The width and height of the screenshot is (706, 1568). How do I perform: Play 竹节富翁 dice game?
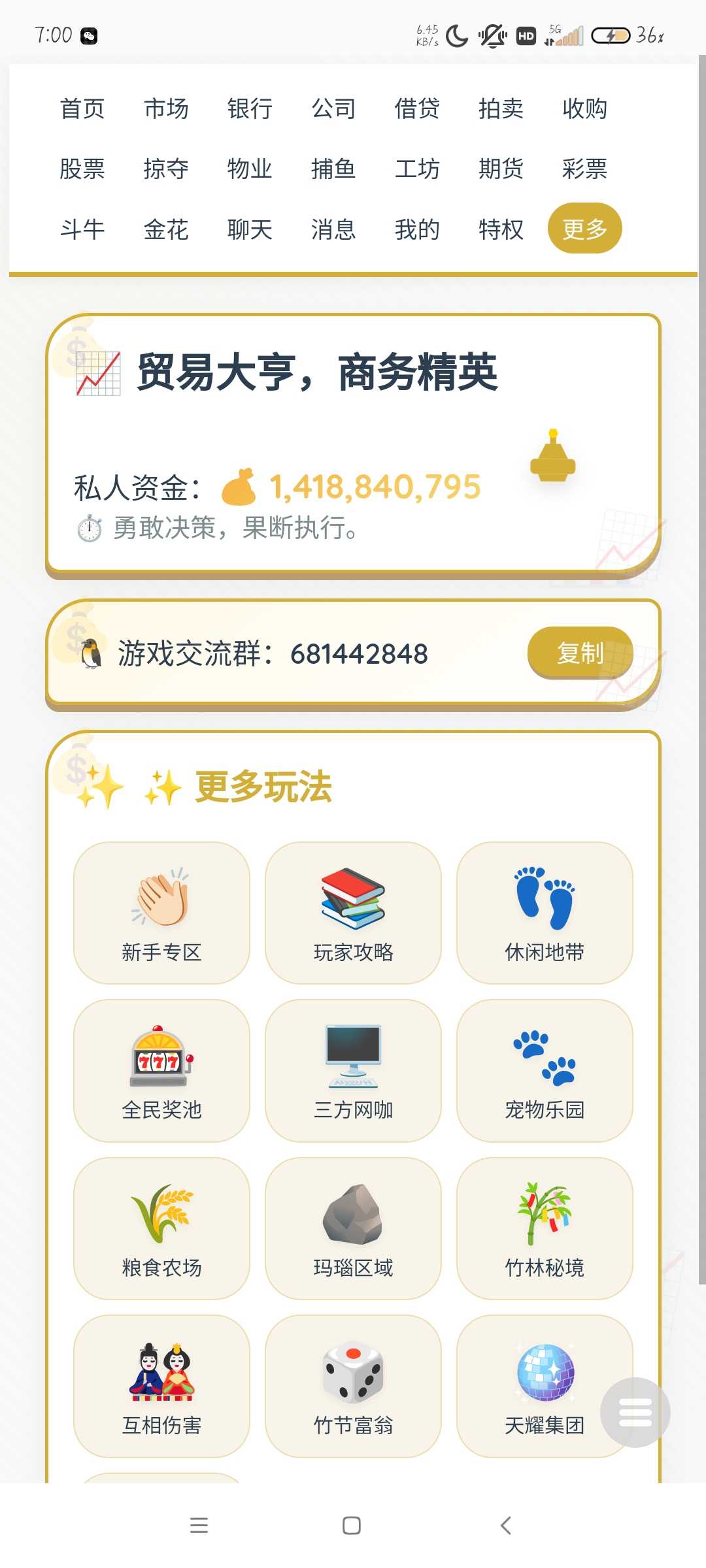pyautogui.click(x=353, y=1386)
